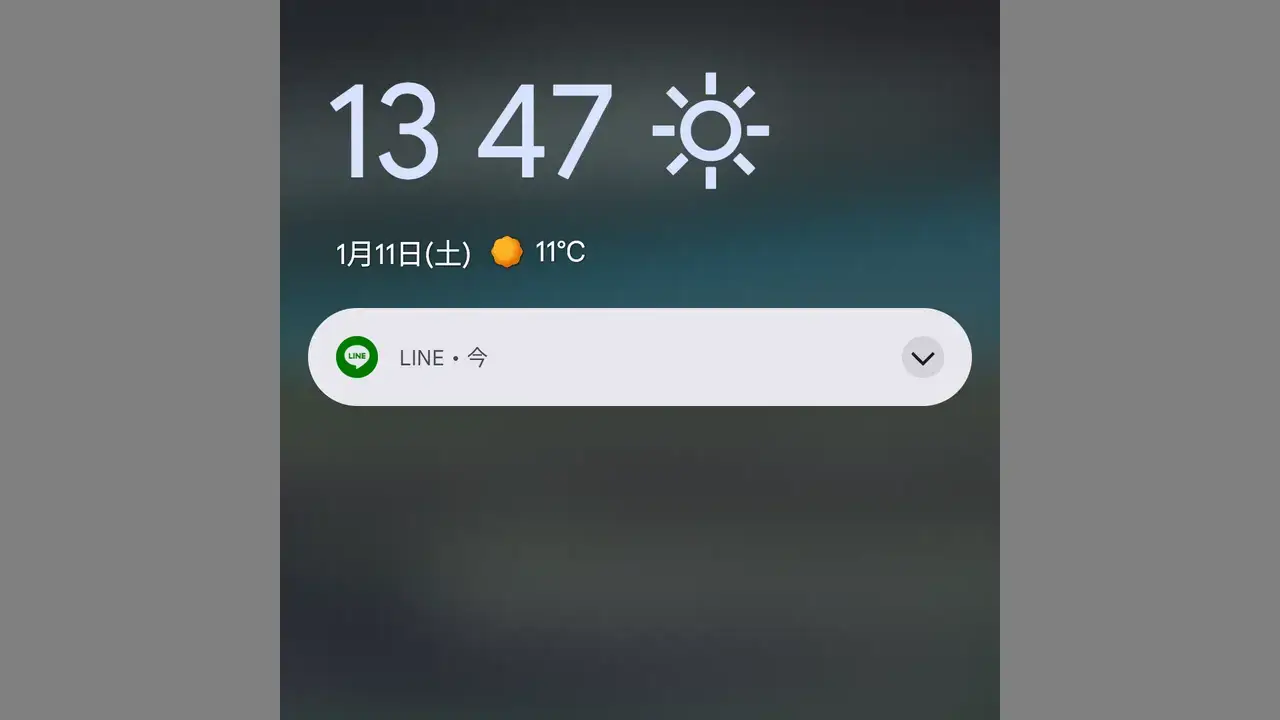1280x720 pixels.
Task: Expand the LINE notification chevron
Action: pyautogui.click(x=922, y=357)
